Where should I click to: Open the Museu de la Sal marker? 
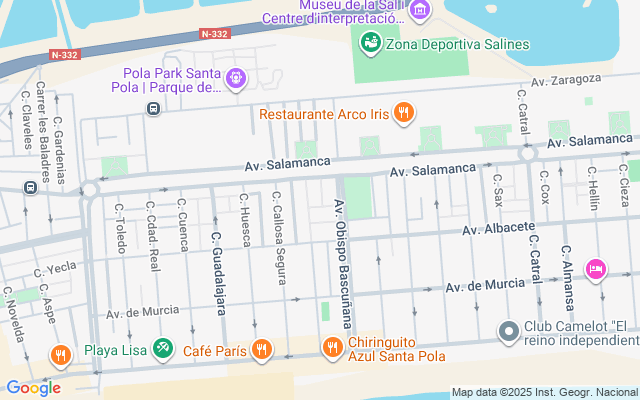tap(420, 10)
